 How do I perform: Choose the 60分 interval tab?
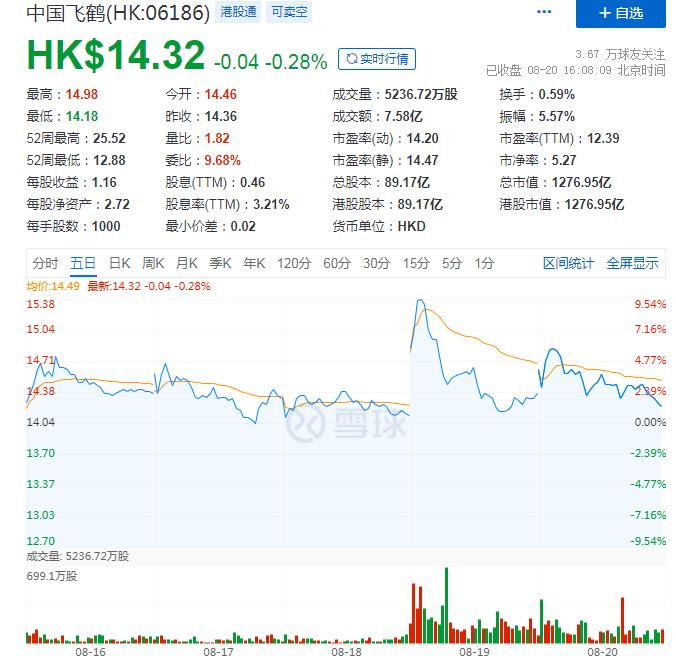pos(337,263)
